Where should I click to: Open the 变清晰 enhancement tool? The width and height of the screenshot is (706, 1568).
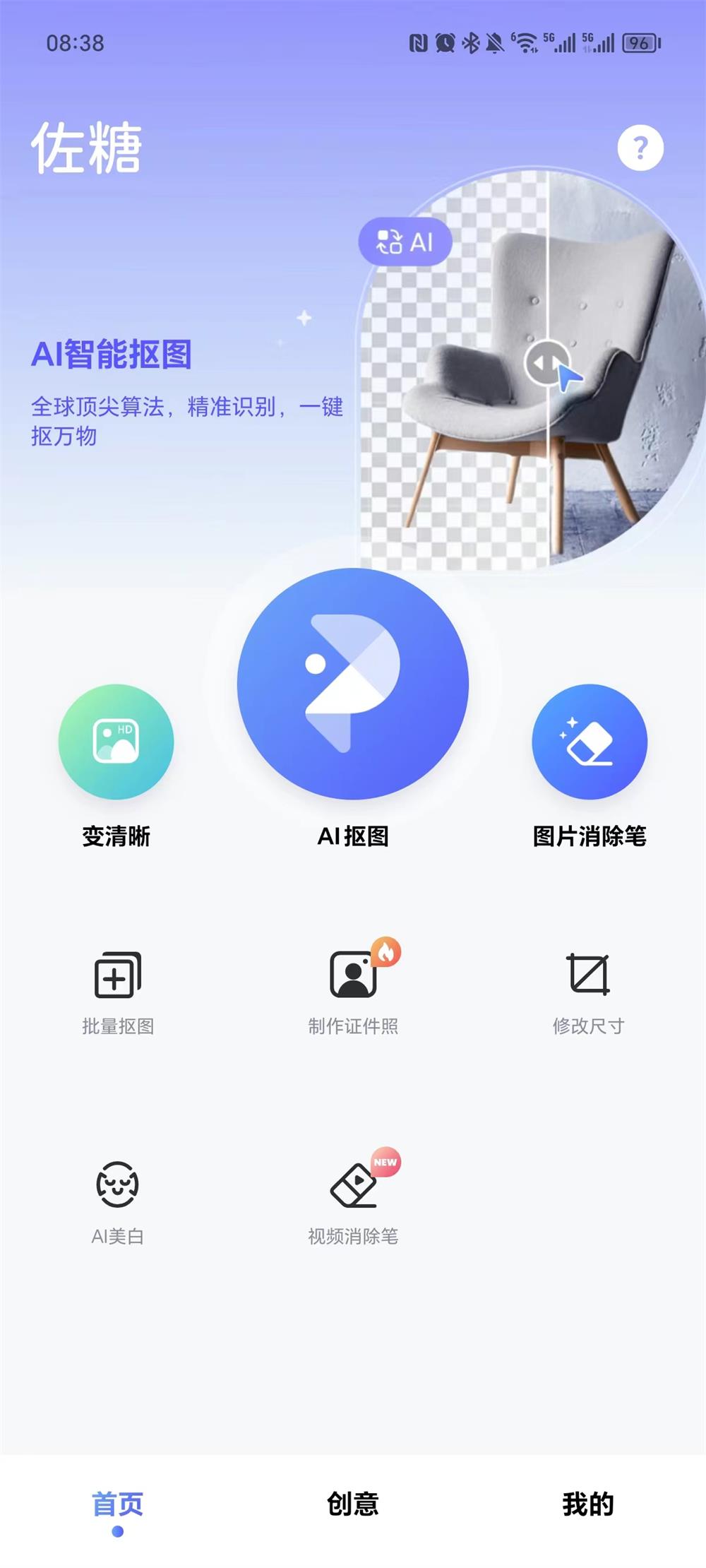click(116, 742)
